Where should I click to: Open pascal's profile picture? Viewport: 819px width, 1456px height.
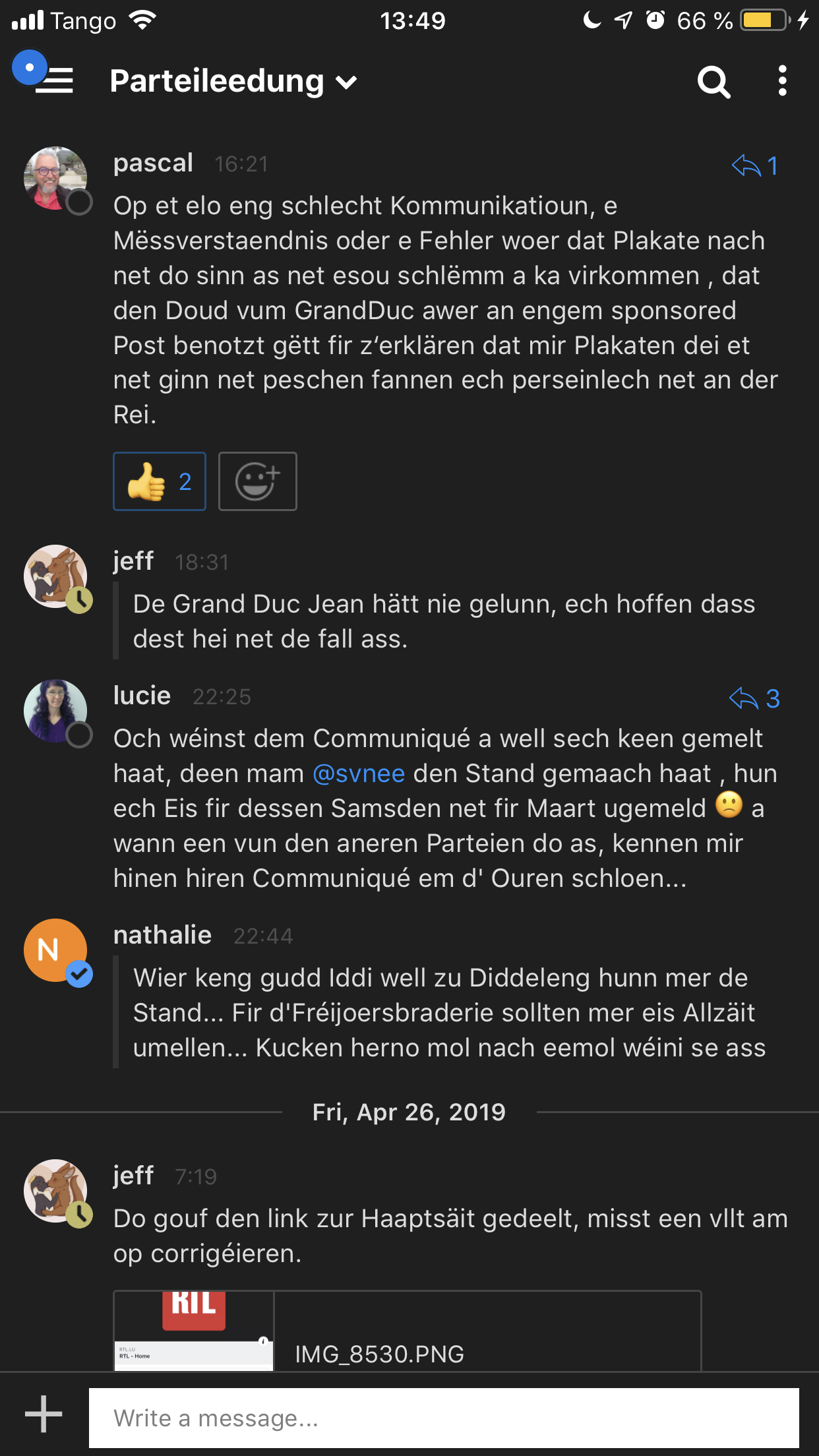tap(55, 178)
